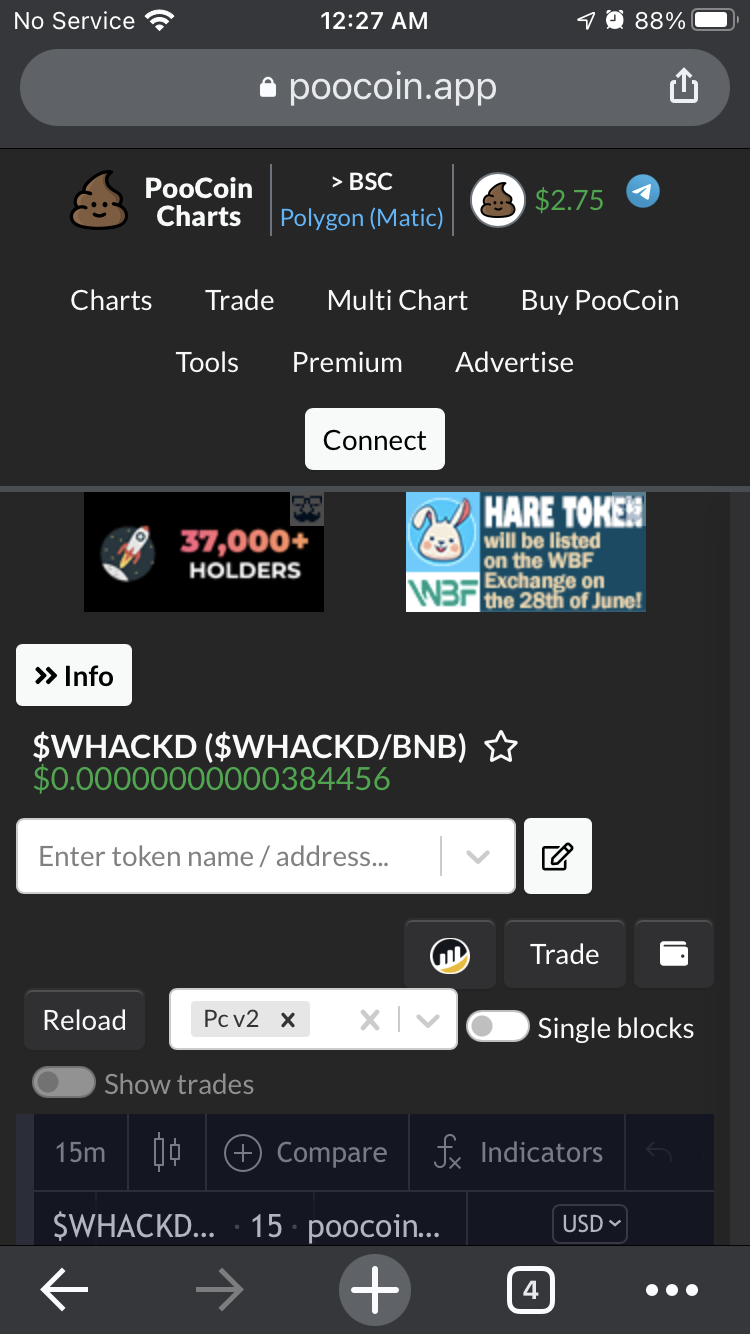Open Buy PooCoin page
The height and width of the screenshot is (1334, 750).
[x=600, y=301]
